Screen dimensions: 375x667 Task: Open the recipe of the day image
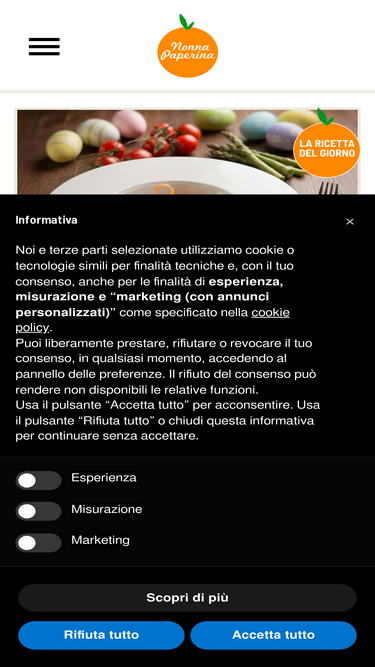click(188, 152)
